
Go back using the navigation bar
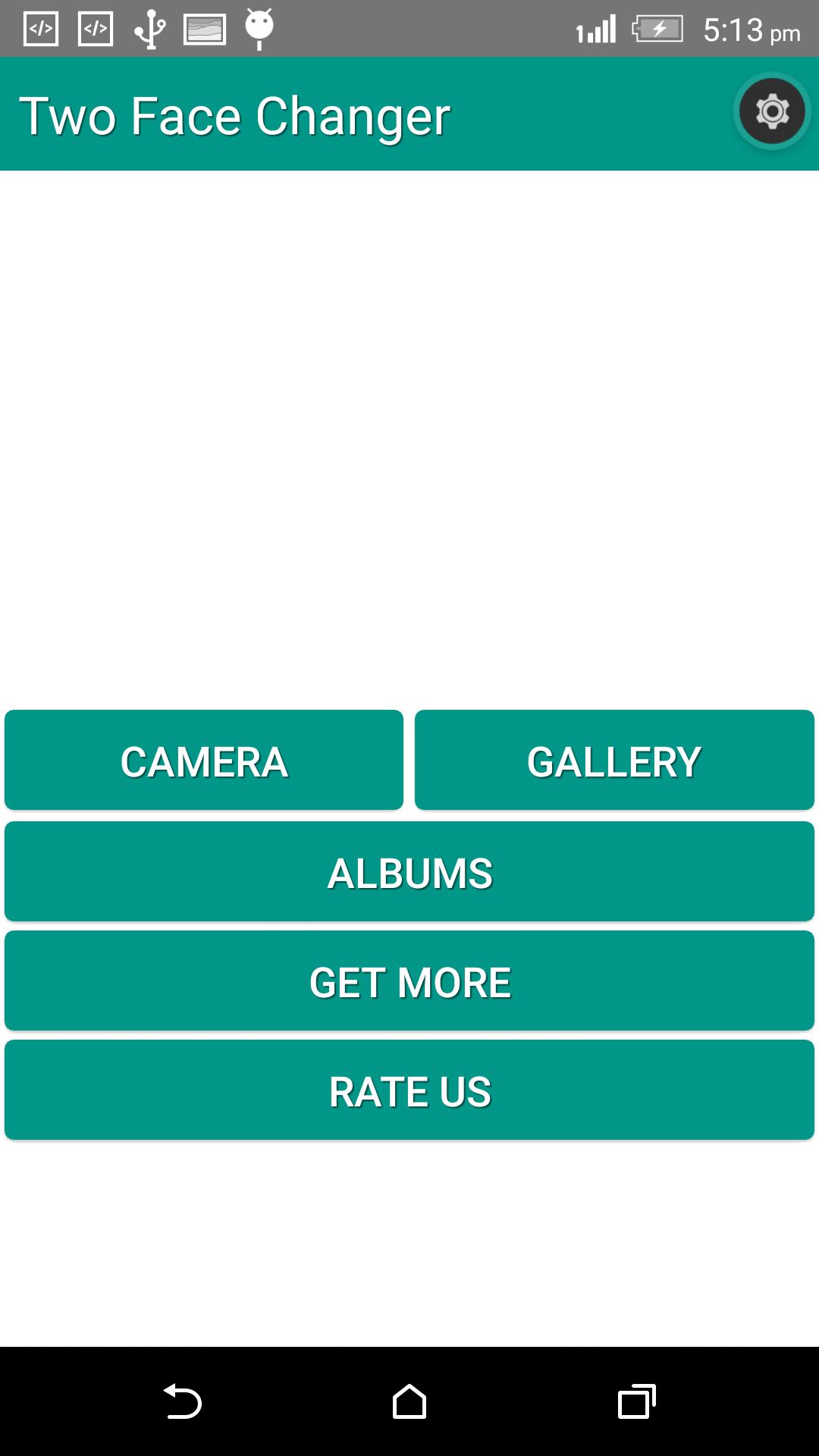click(x=182, y=1401)
